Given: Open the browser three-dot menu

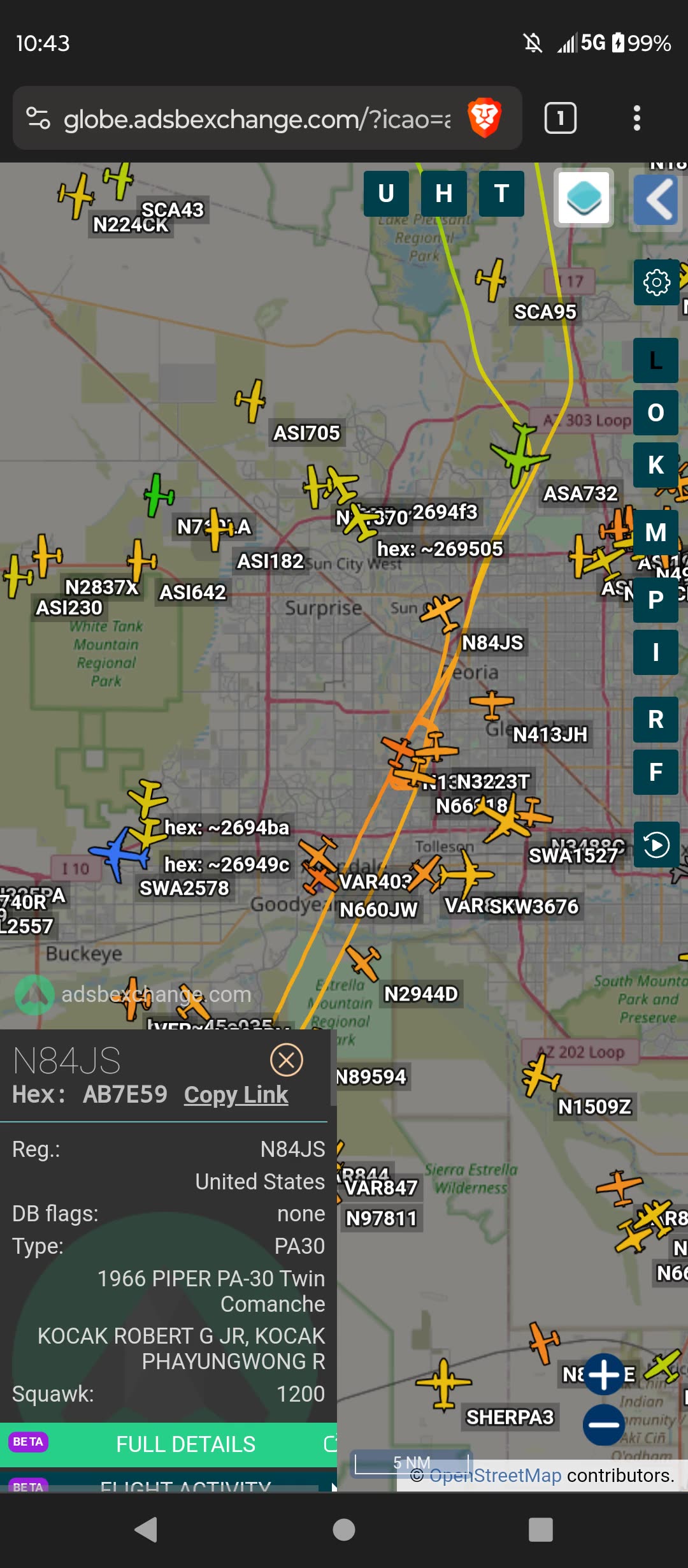Looking at the screenshot, I should [636, 117].
